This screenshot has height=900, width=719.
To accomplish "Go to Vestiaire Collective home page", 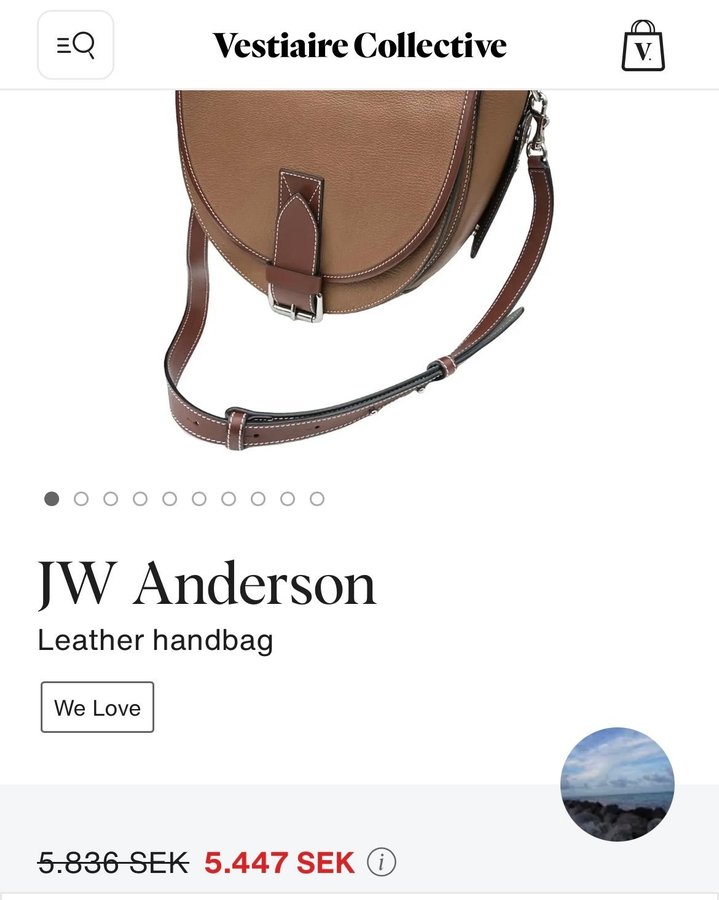I will tap(359, 46).
